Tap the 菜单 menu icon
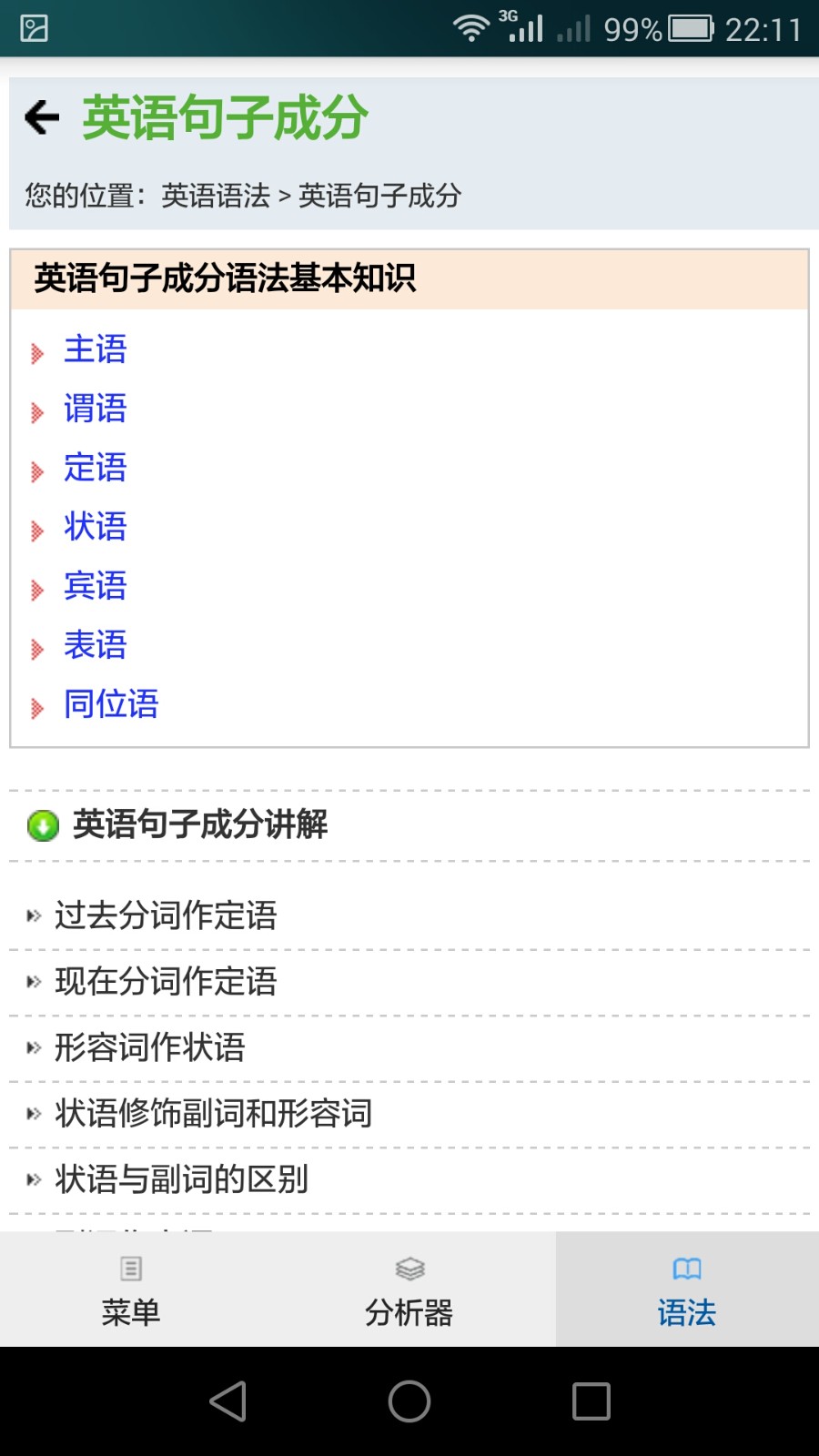Viewport: 819px width, 1456px height. tap(131, 1269)
